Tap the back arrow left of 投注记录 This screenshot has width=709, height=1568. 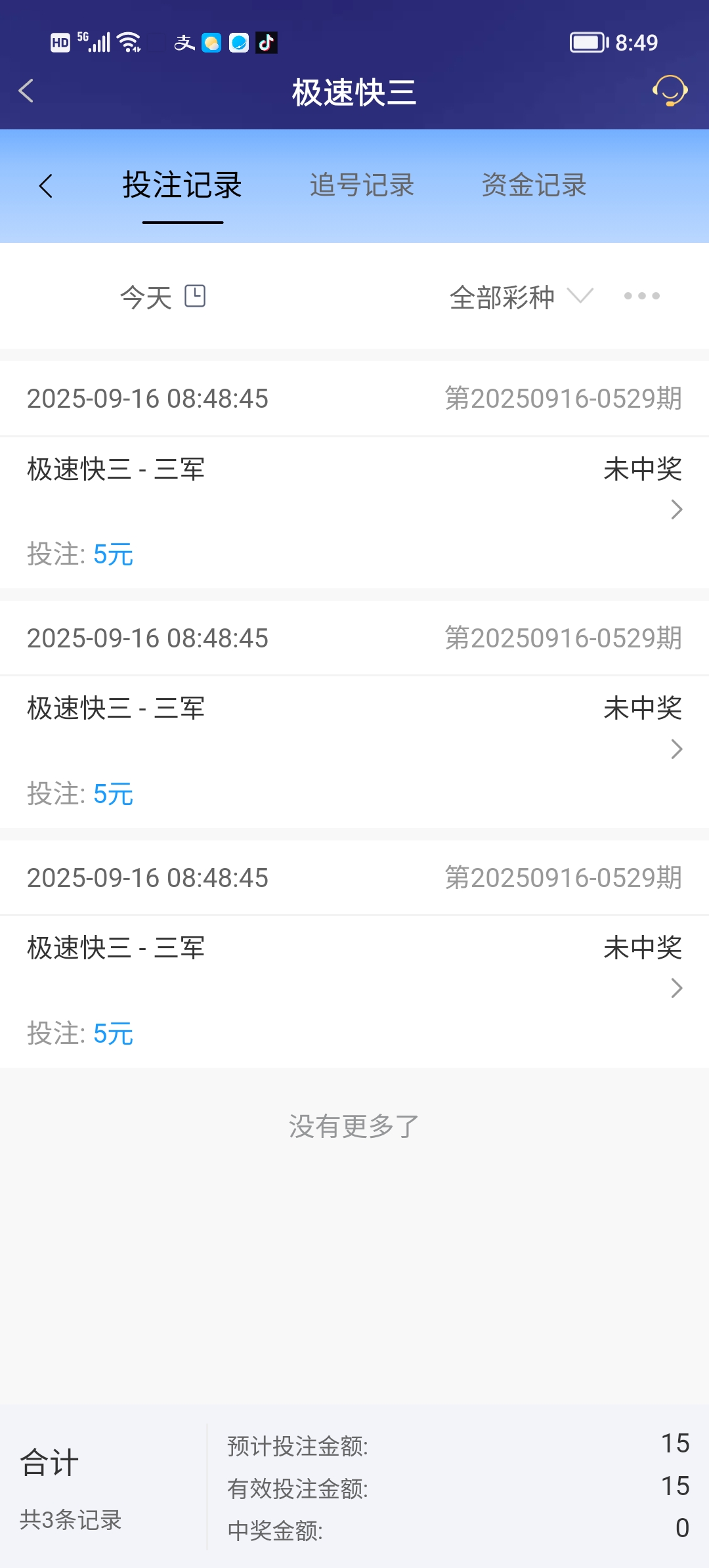click(47, 186)
